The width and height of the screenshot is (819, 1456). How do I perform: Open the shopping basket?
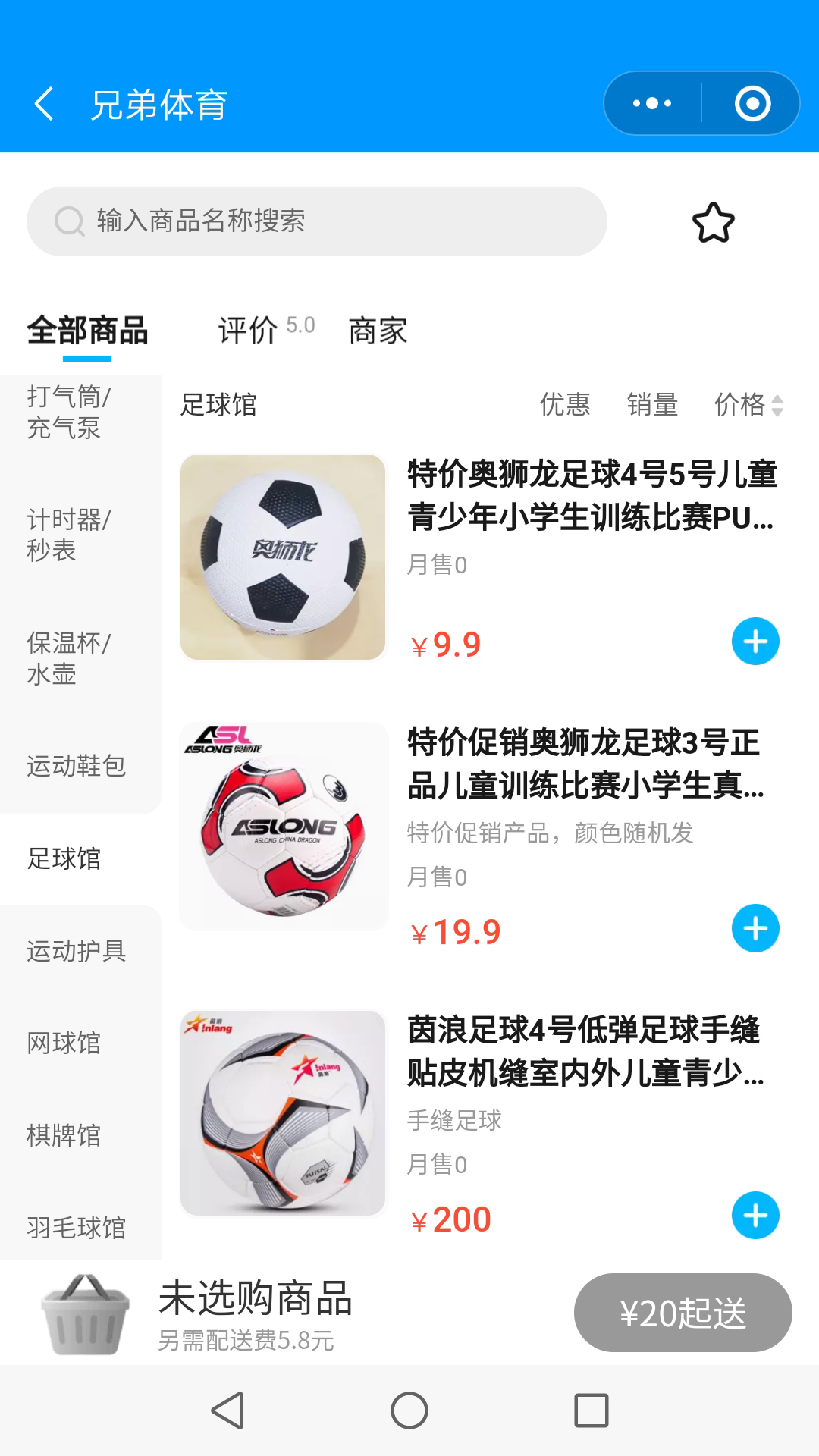(85, 1314)
